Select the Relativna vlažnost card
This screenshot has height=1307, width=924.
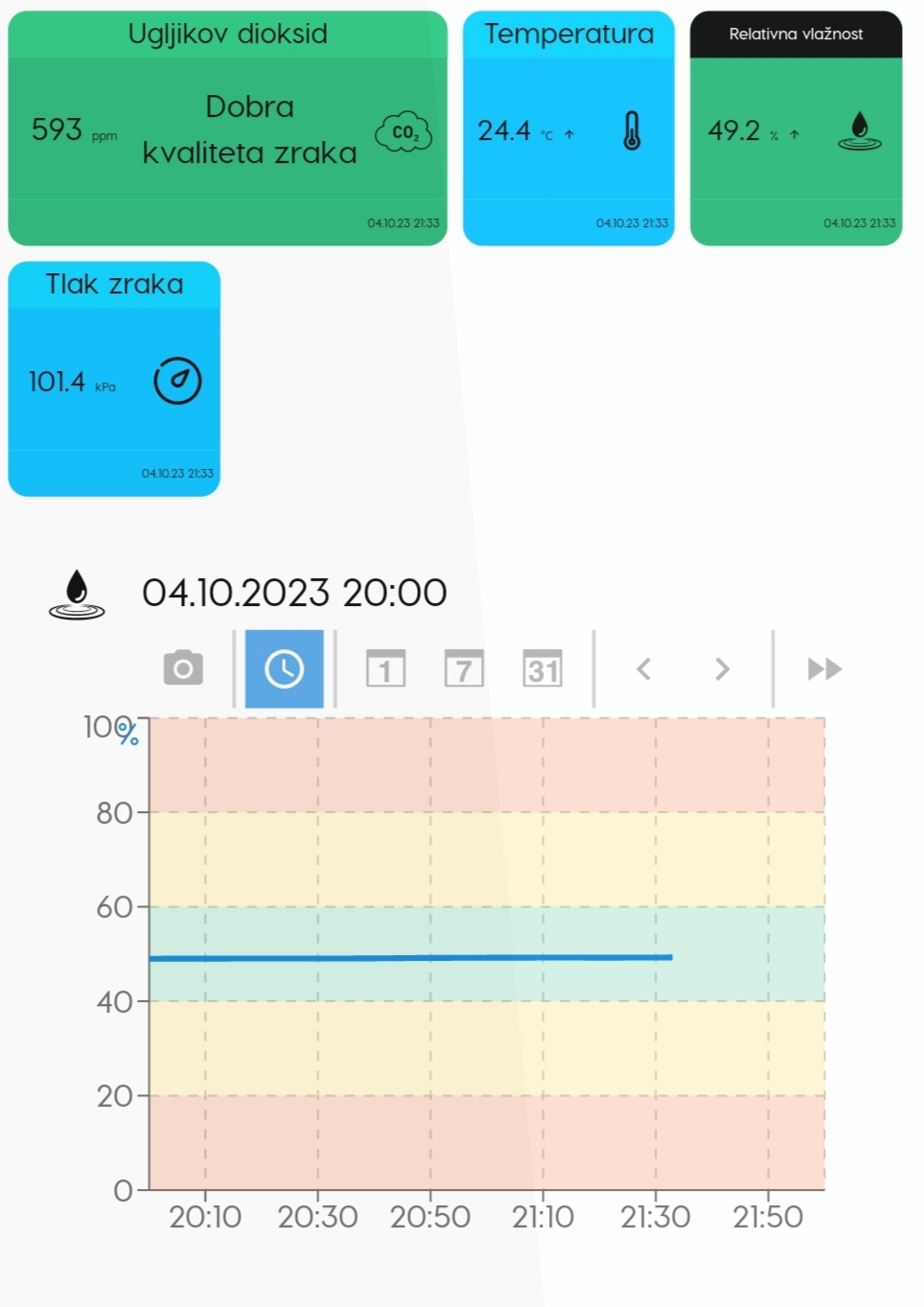coord(796,128)
